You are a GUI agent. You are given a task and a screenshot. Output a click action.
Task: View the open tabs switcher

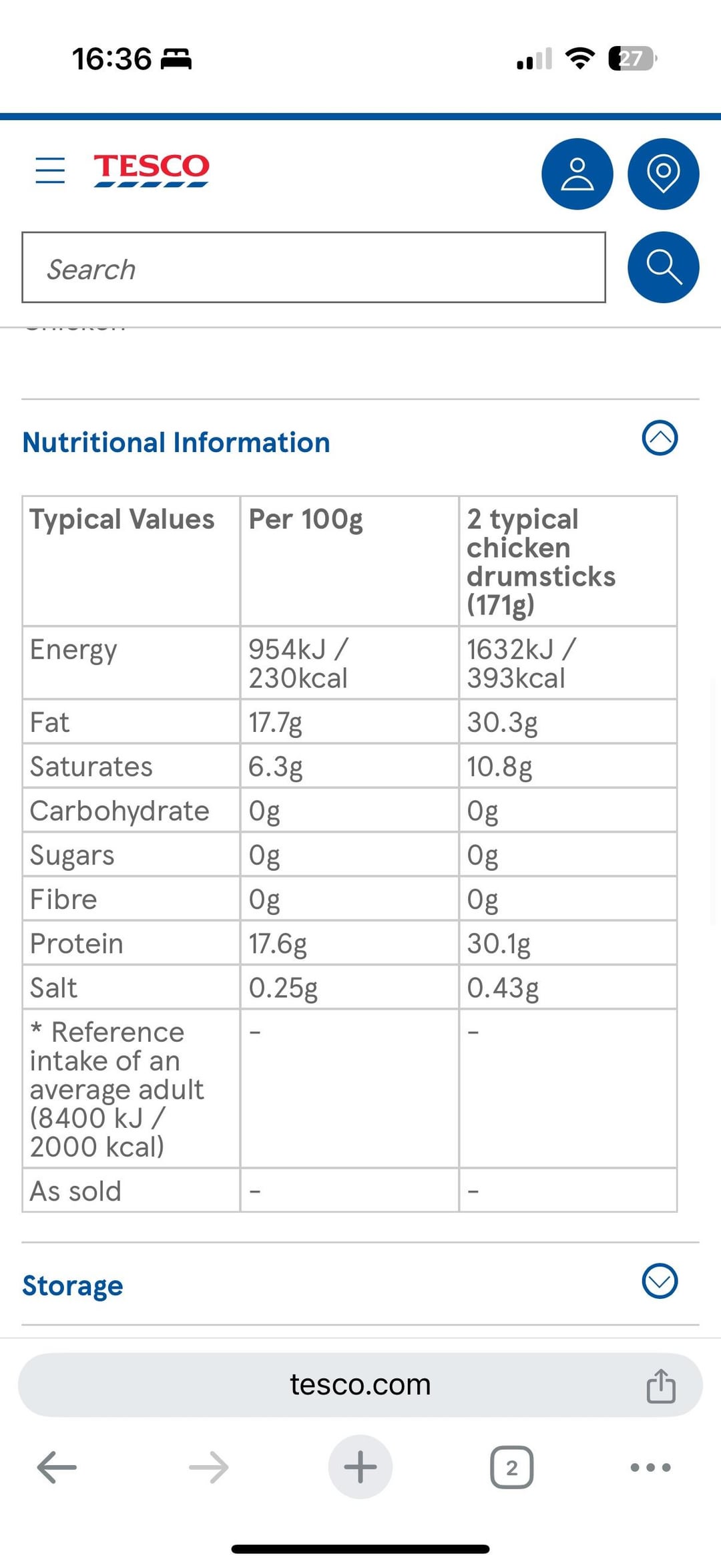pos(511,1467)
